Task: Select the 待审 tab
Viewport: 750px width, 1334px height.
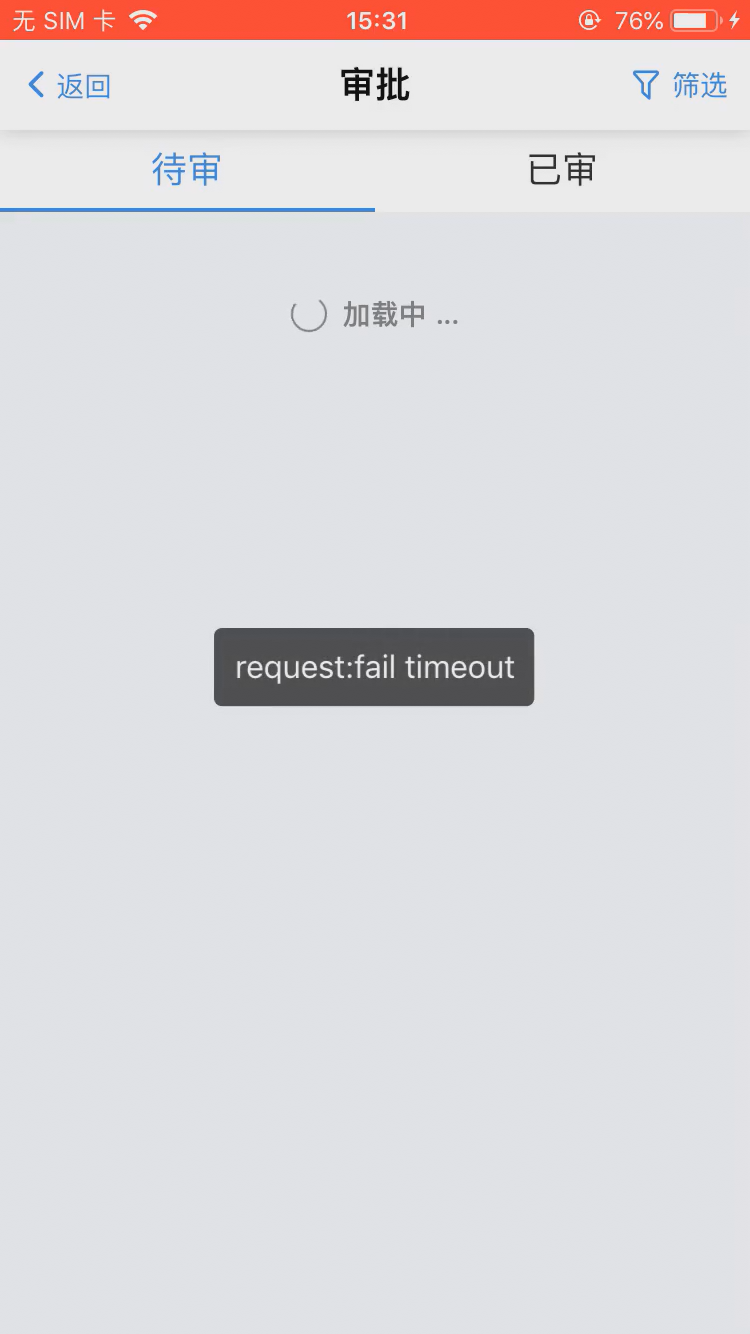Action: [x=187, y=170]
